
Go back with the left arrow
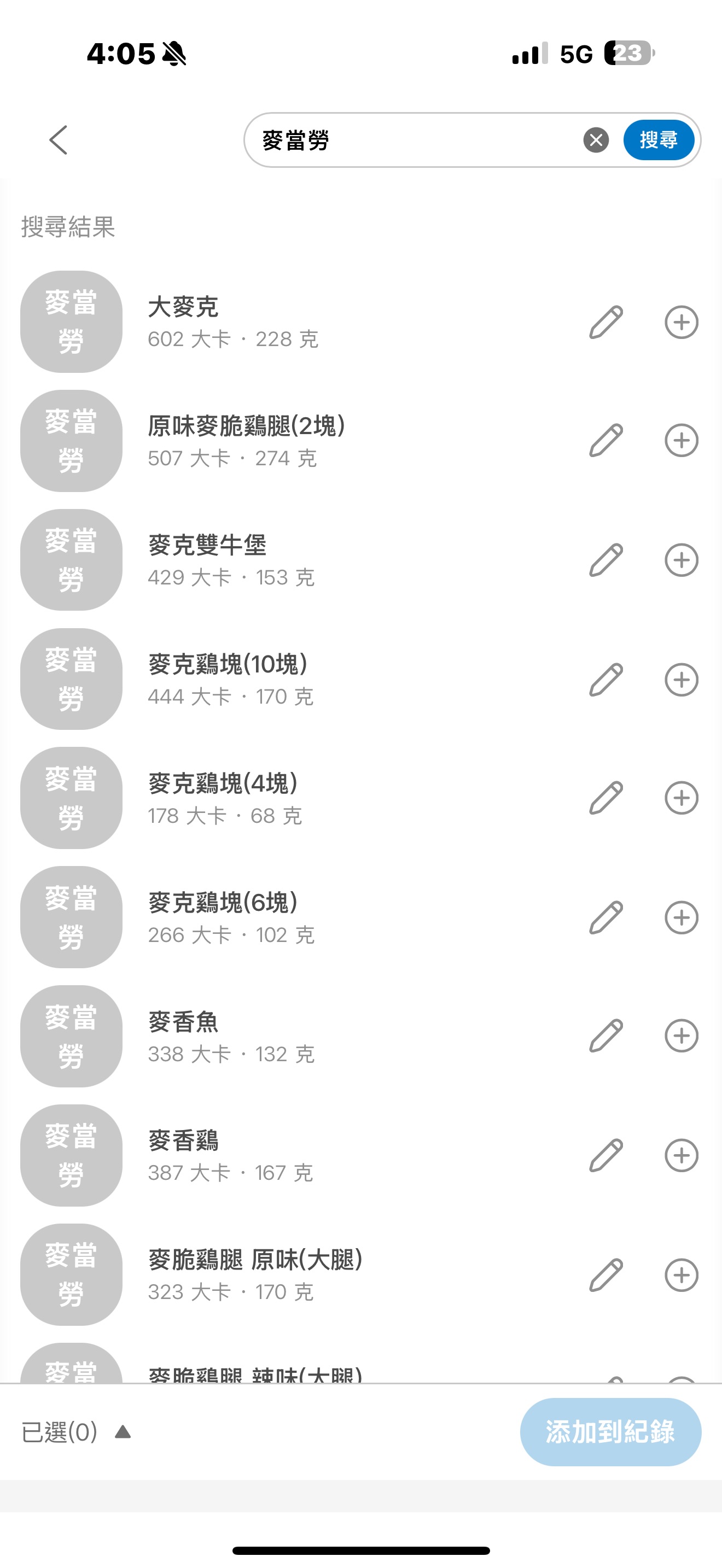tap(59, 140)
